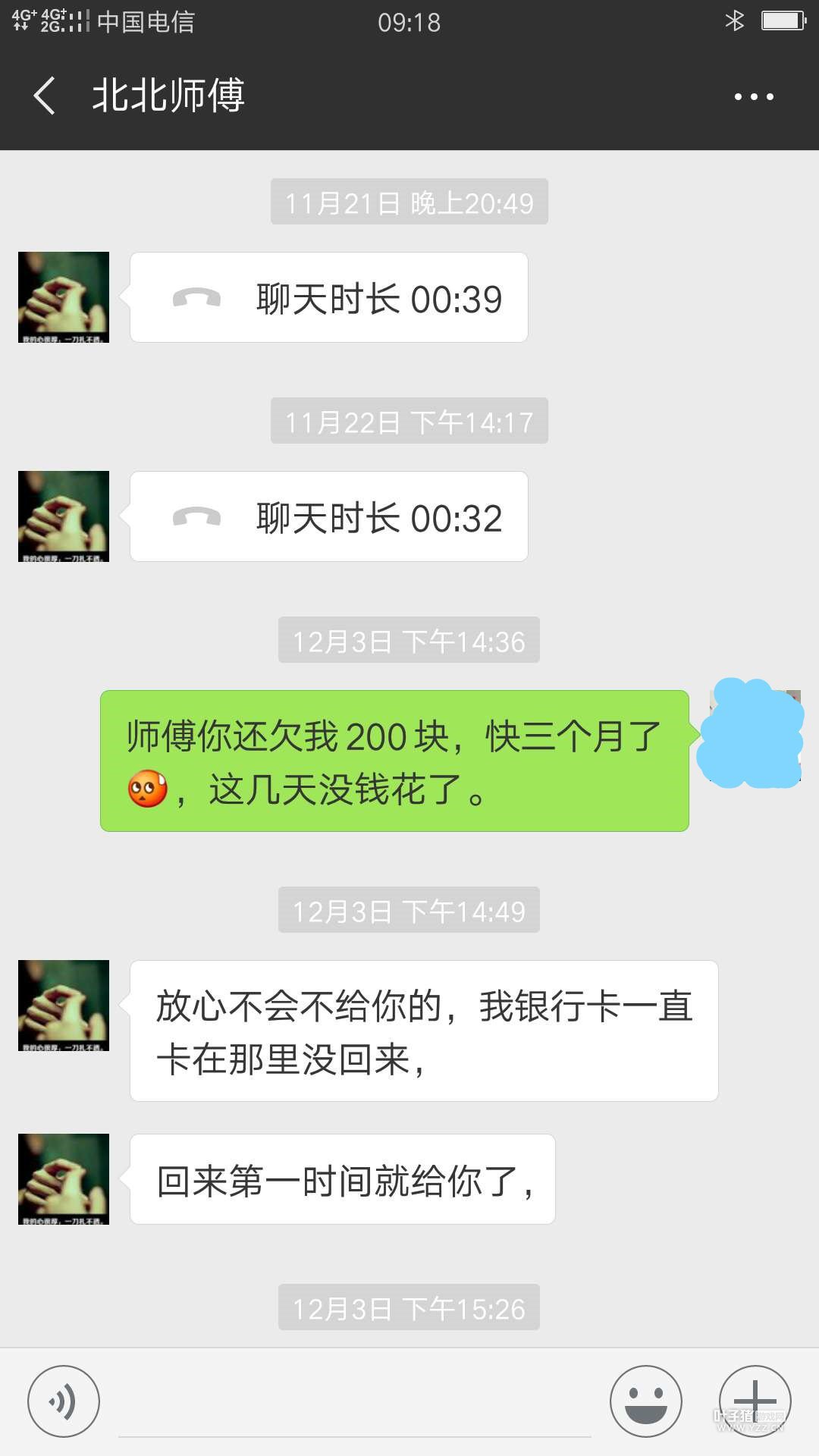Call back from 聊天时长 00:32 entry

pyautogui.click(x=328, y=517)
